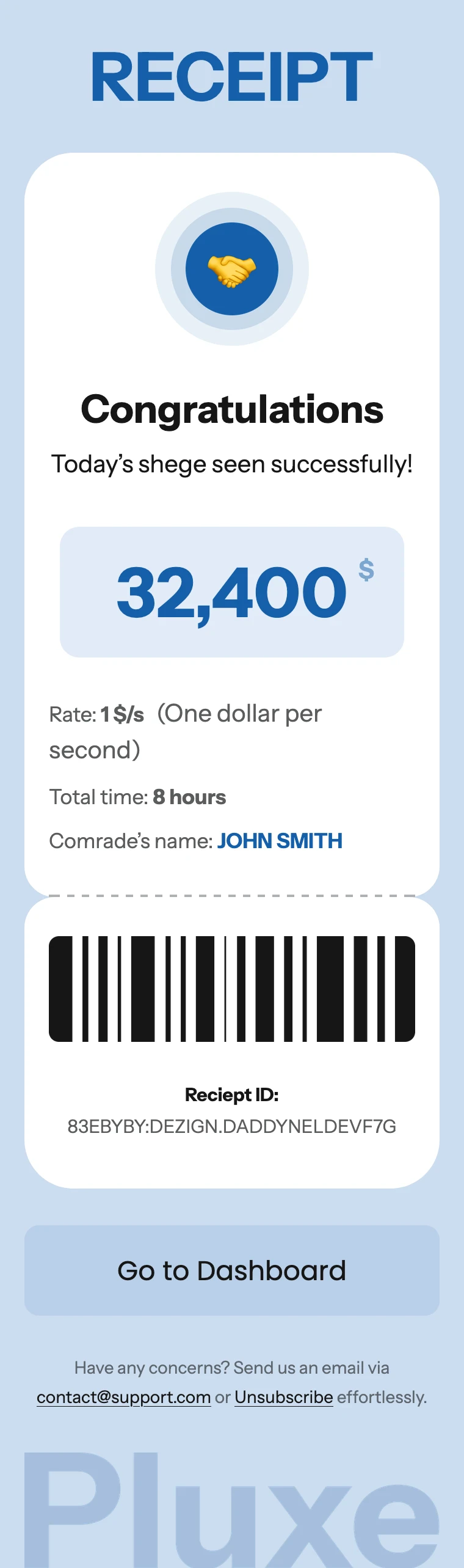Open the contact@support.com email link
Screen dimensions: 464x1568
click(124, 1397)
